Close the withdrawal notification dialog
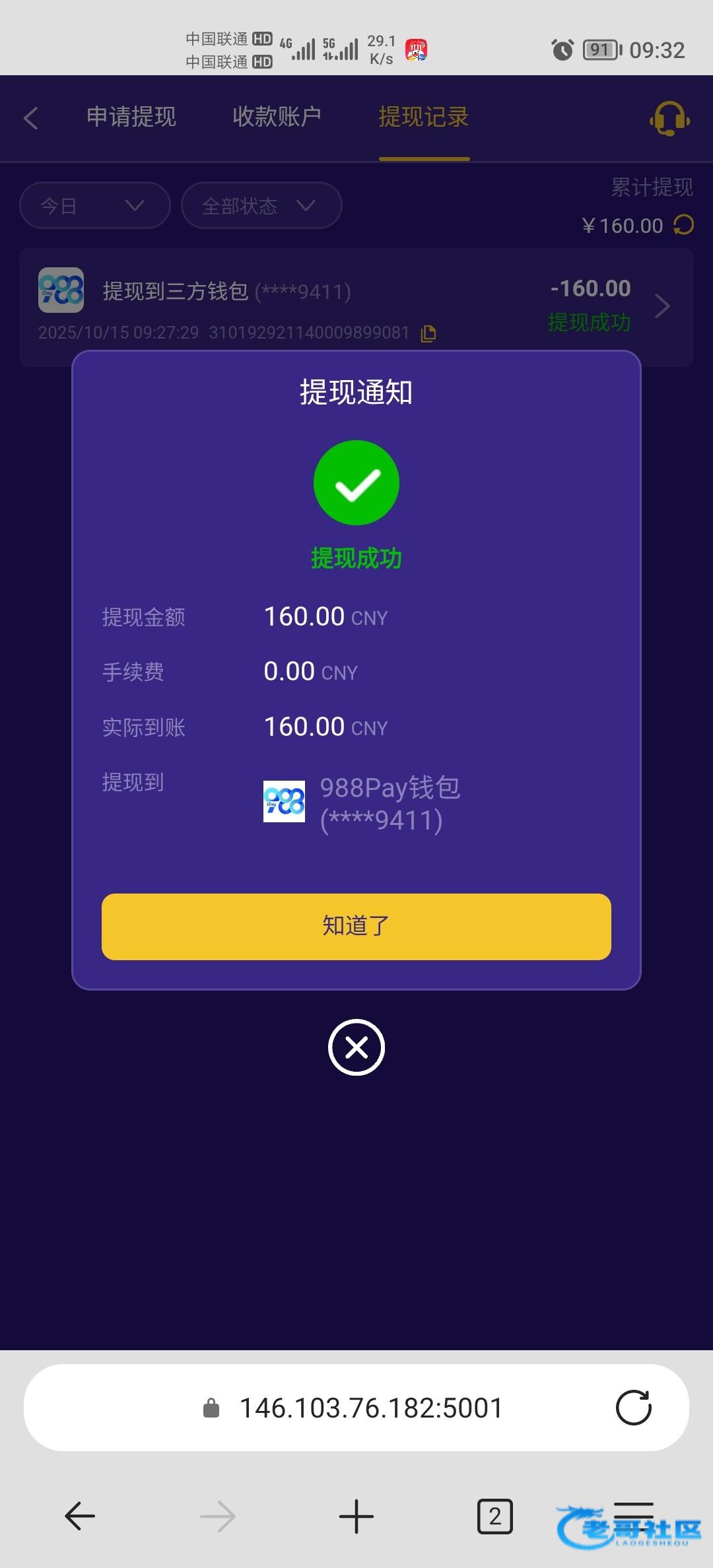 coord(356,1047)
